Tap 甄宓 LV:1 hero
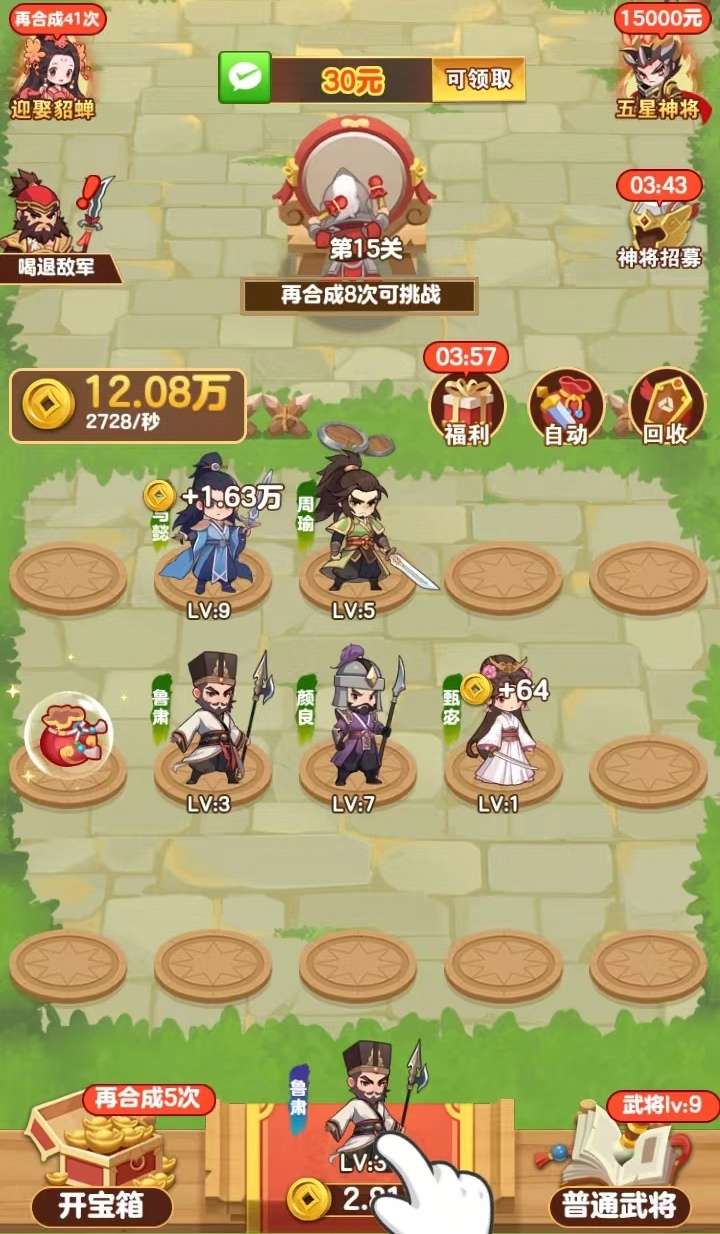 [x=503, y=725]
